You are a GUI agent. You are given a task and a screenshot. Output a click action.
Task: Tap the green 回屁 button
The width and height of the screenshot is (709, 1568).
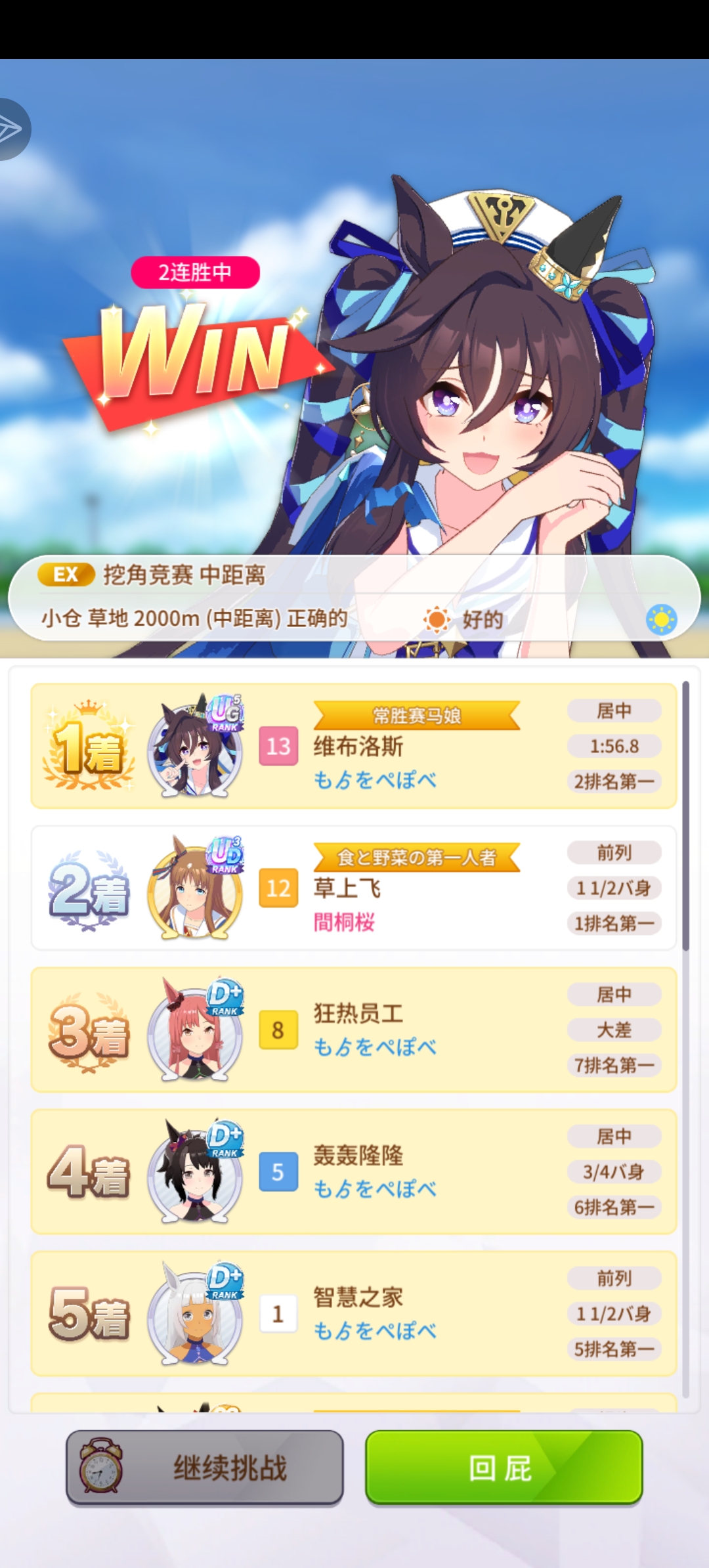[x=504, y=1468]
